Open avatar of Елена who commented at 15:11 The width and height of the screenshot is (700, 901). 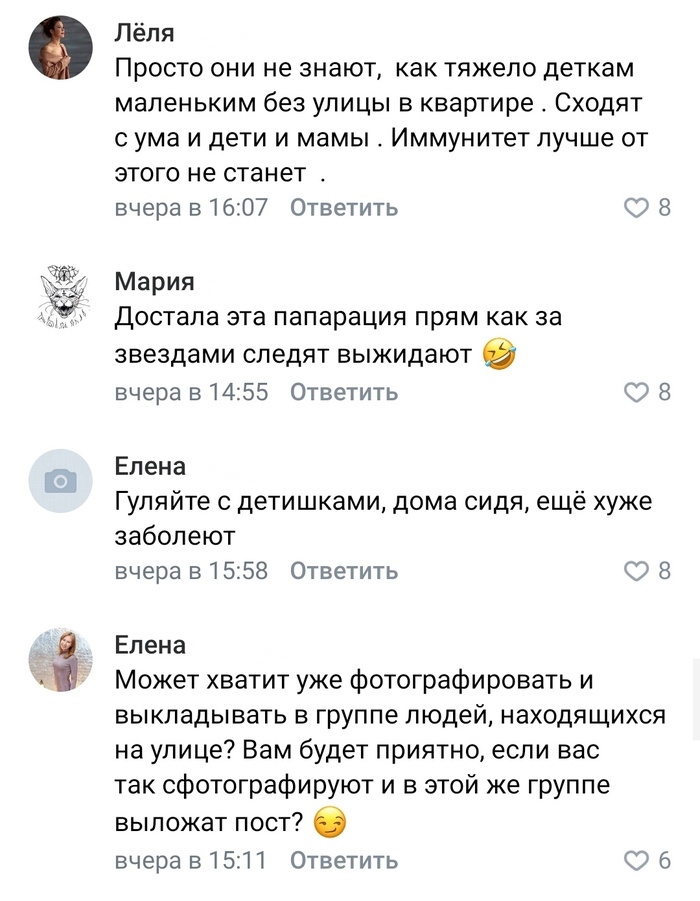tap(61, 661)
